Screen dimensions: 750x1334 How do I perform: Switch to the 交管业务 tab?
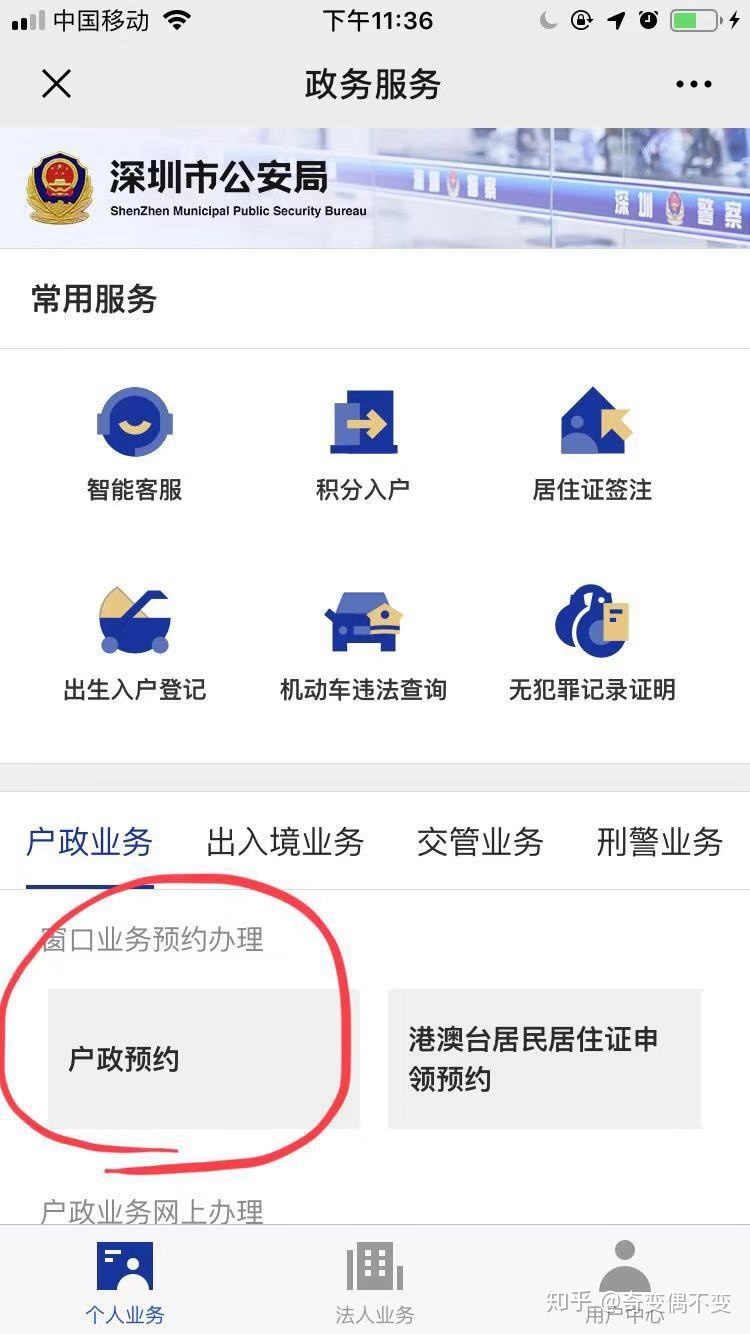tap(480, 842)
